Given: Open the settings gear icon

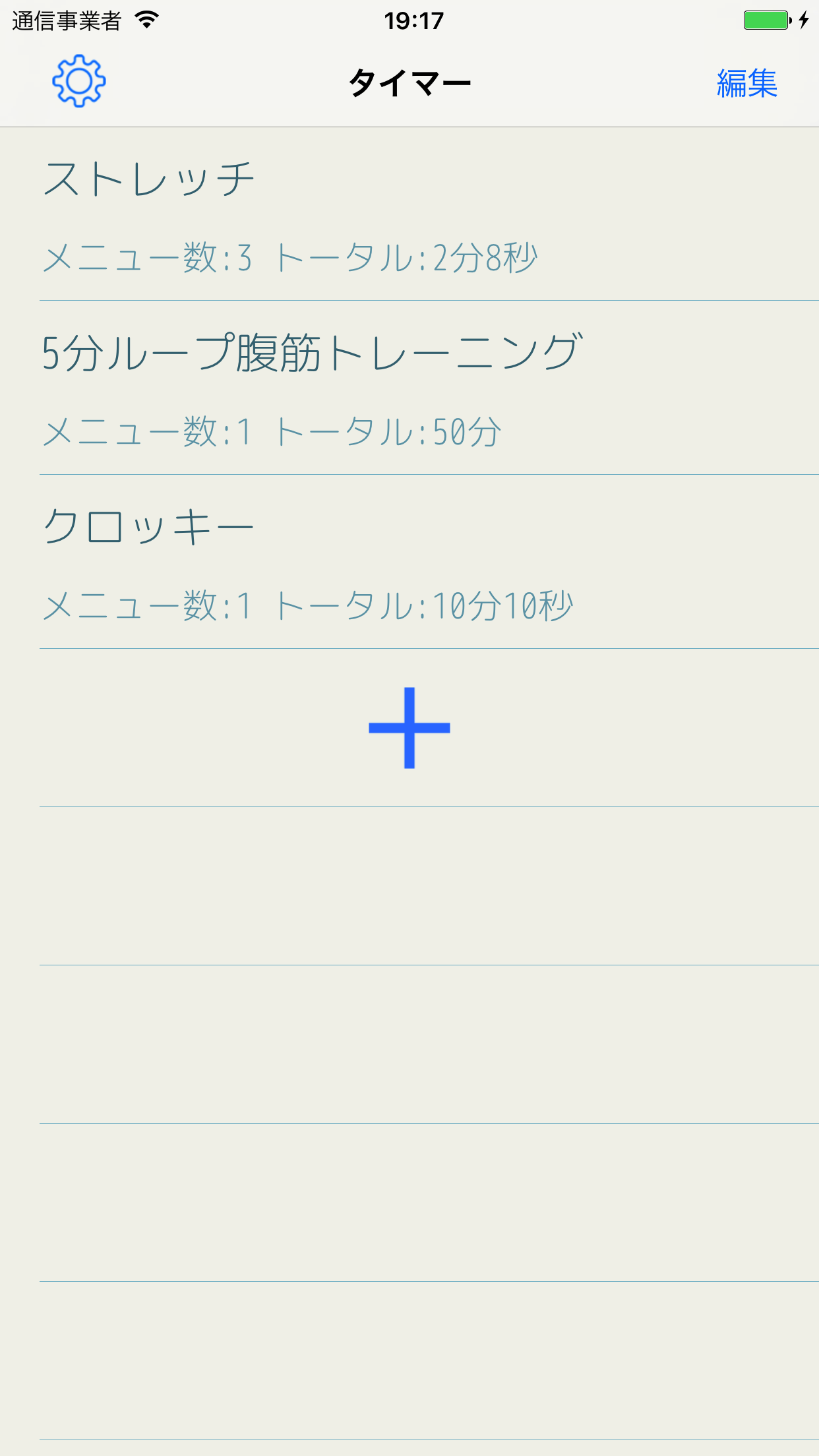Looking at the screenshot, I should (79, 81).
